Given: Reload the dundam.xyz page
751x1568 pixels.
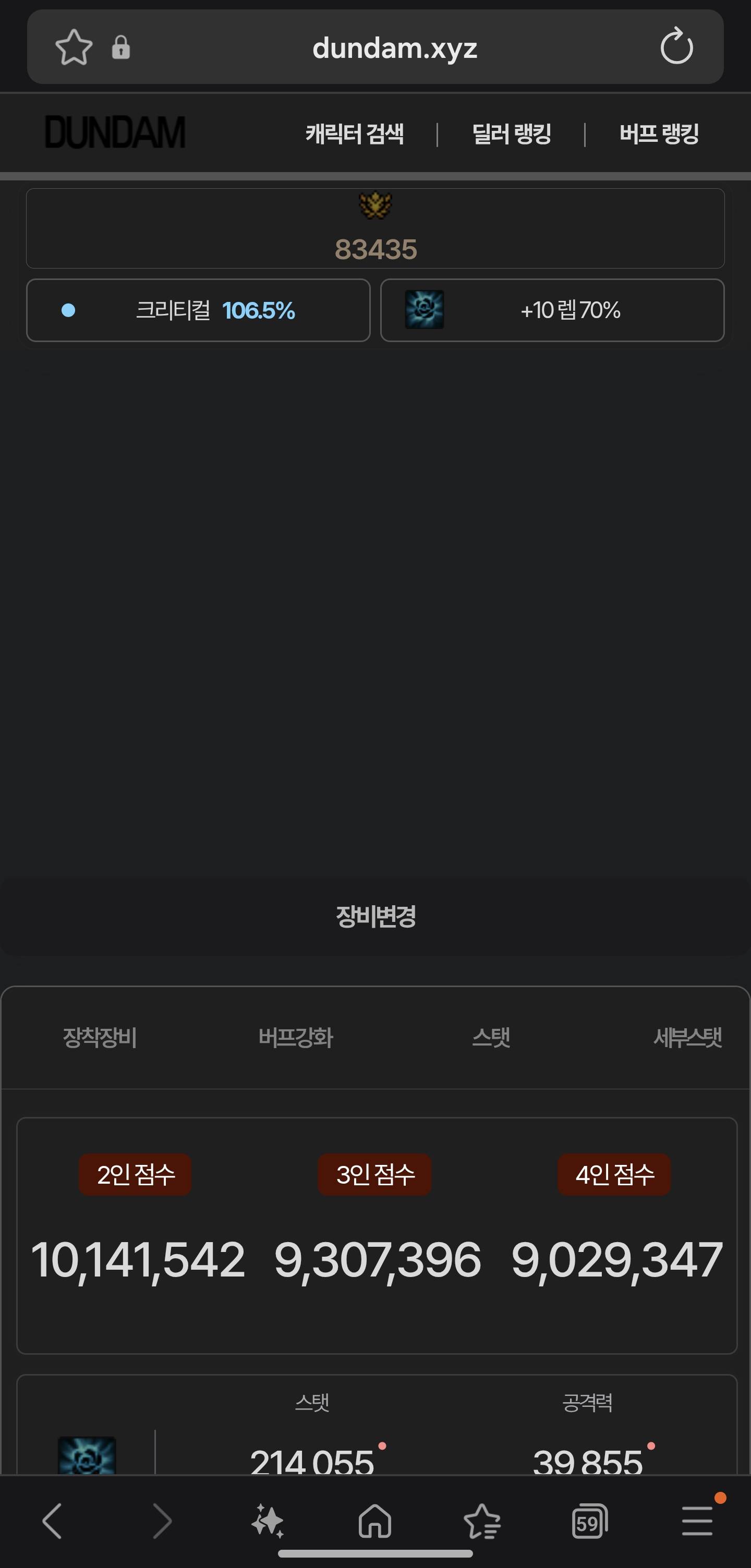Looking at the screenshot, I should point(676,46).
